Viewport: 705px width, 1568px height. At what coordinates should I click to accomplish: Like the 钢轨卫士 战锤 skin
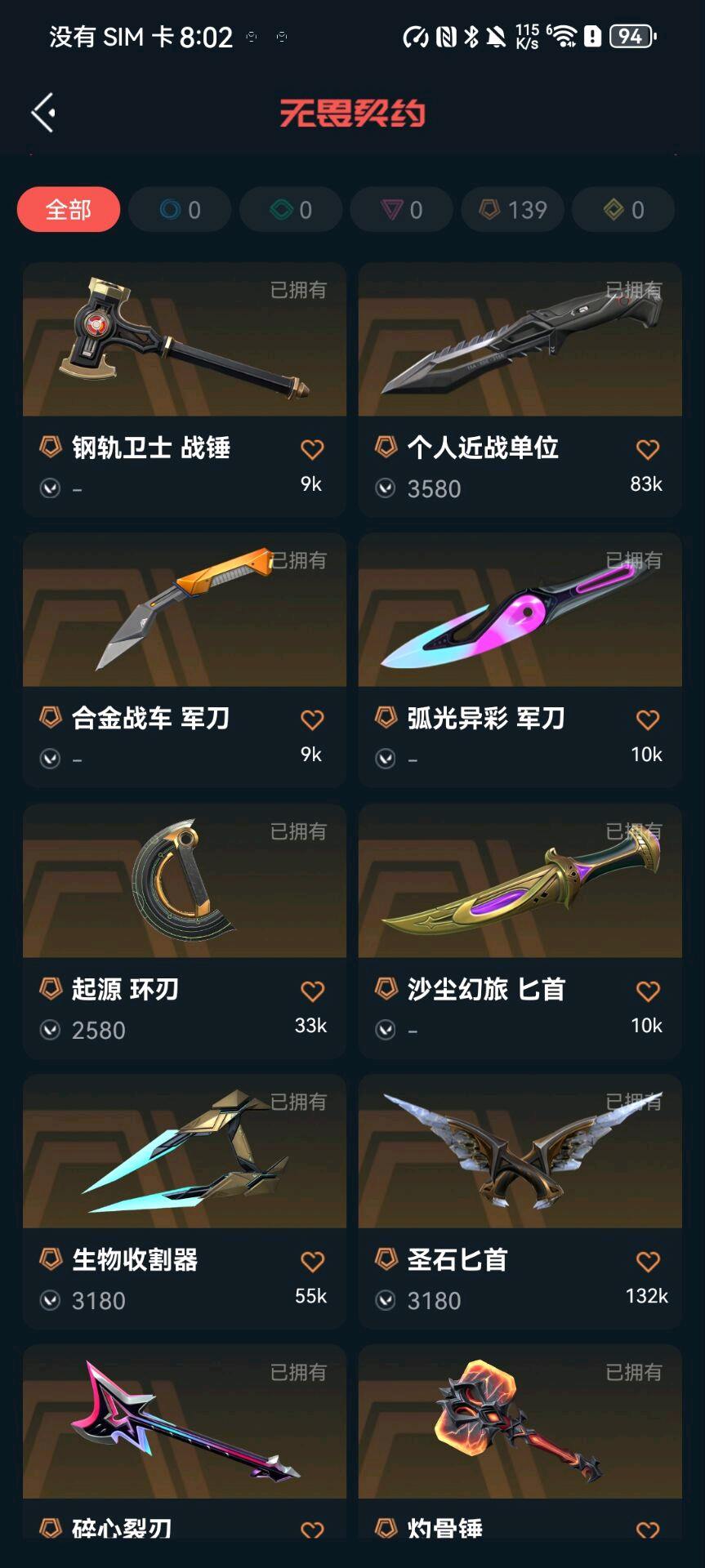pyautogui.click(x=312, y=449)
